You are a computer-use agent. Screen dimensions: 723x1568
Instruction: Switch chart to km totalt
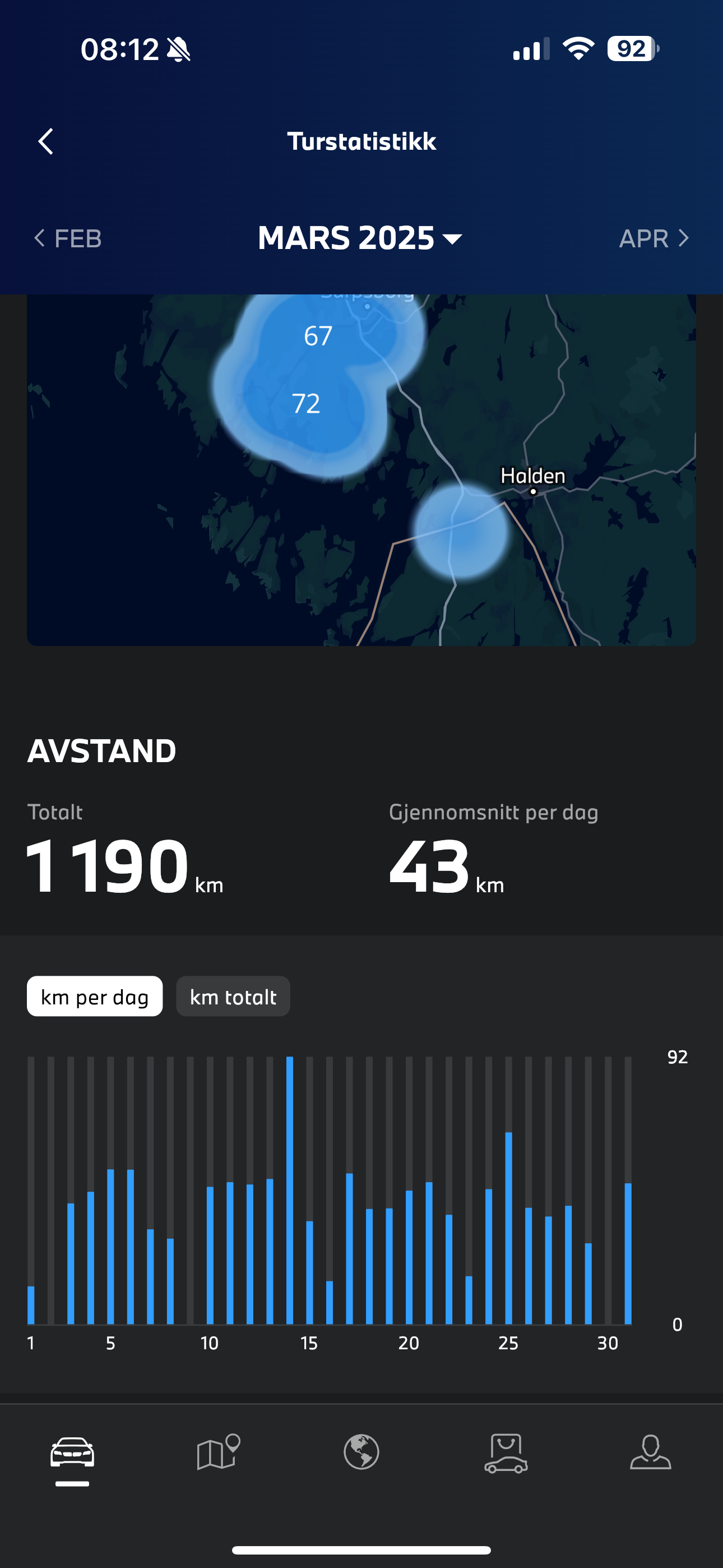tap(233, 997)
